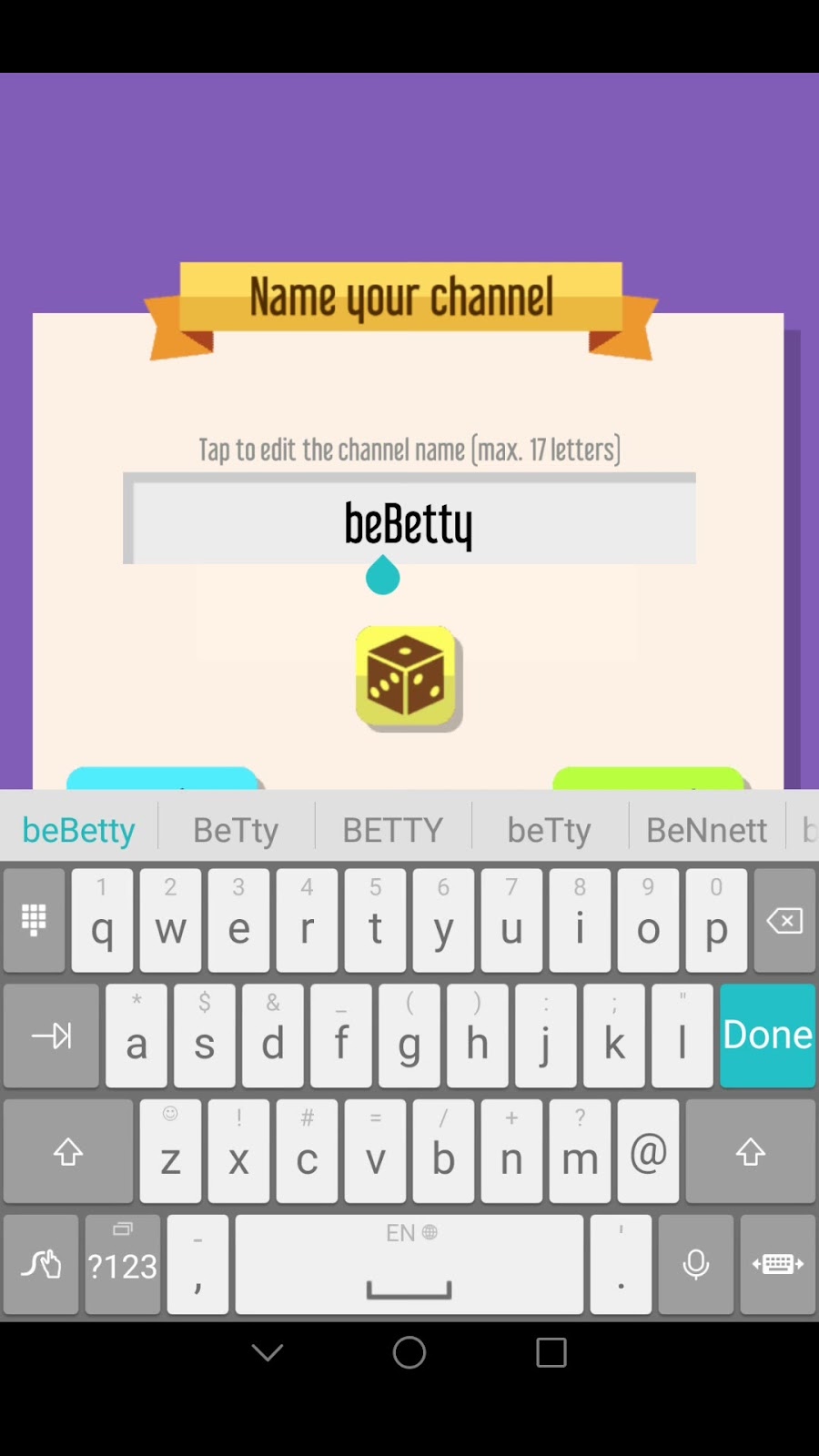Tap the spacebar
Viewport: 819px width, 1456px height.
(409, 1265)
